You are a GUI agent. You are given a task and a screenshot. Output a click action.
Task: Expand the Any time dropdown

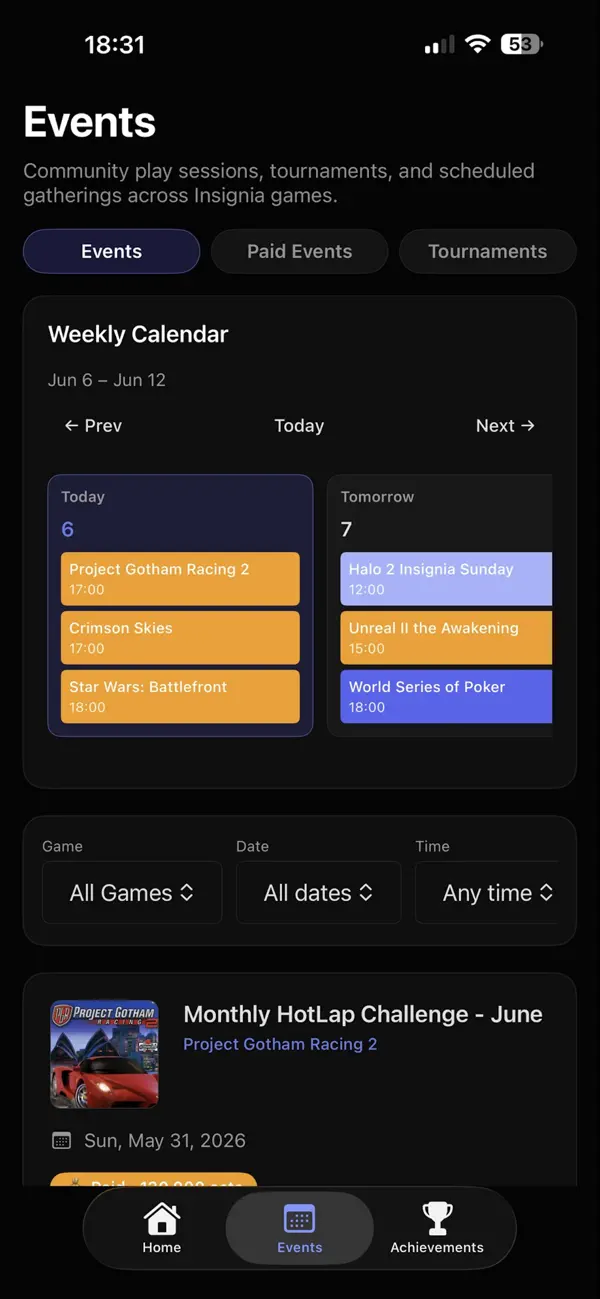[487, 892]
